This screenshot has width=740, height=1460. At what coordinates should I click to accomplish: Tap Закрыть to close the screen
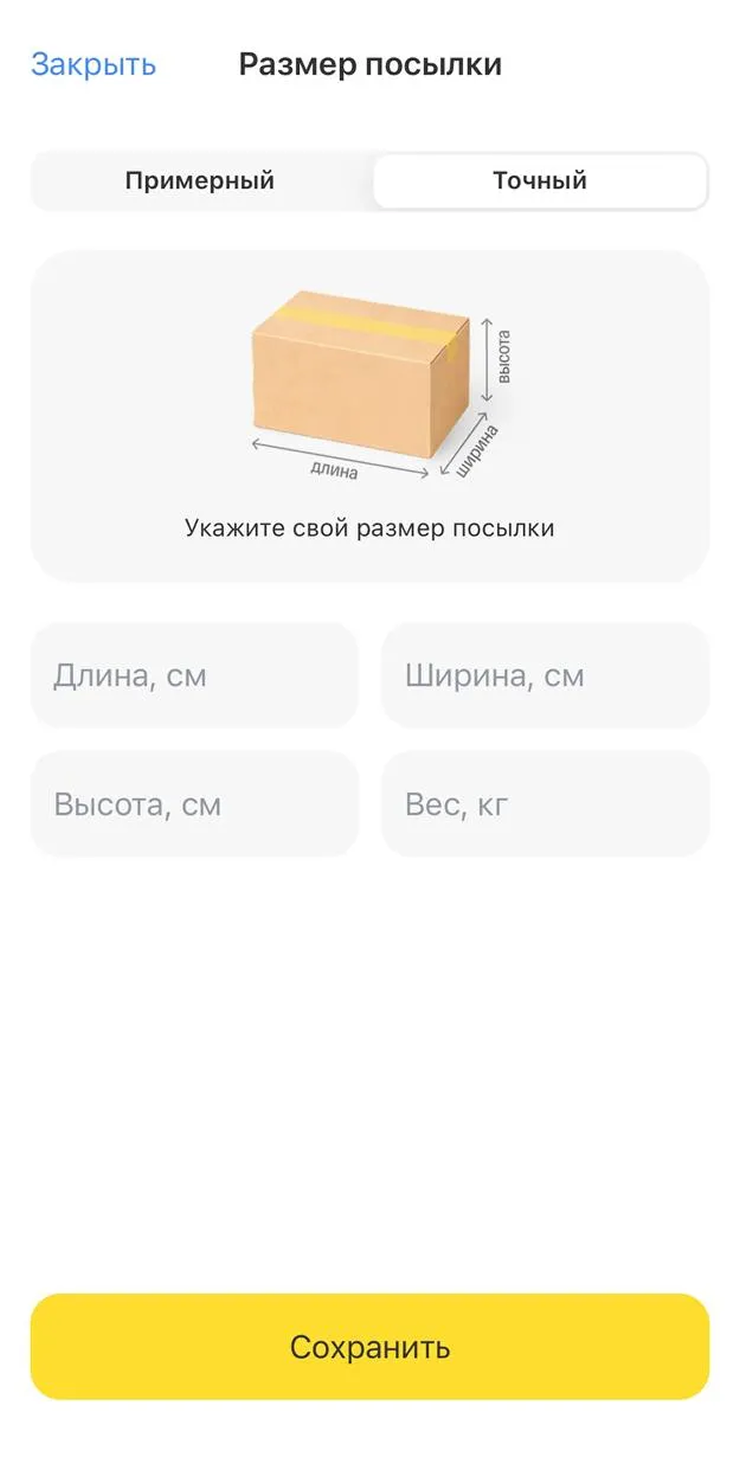click(x=93, y=65)
